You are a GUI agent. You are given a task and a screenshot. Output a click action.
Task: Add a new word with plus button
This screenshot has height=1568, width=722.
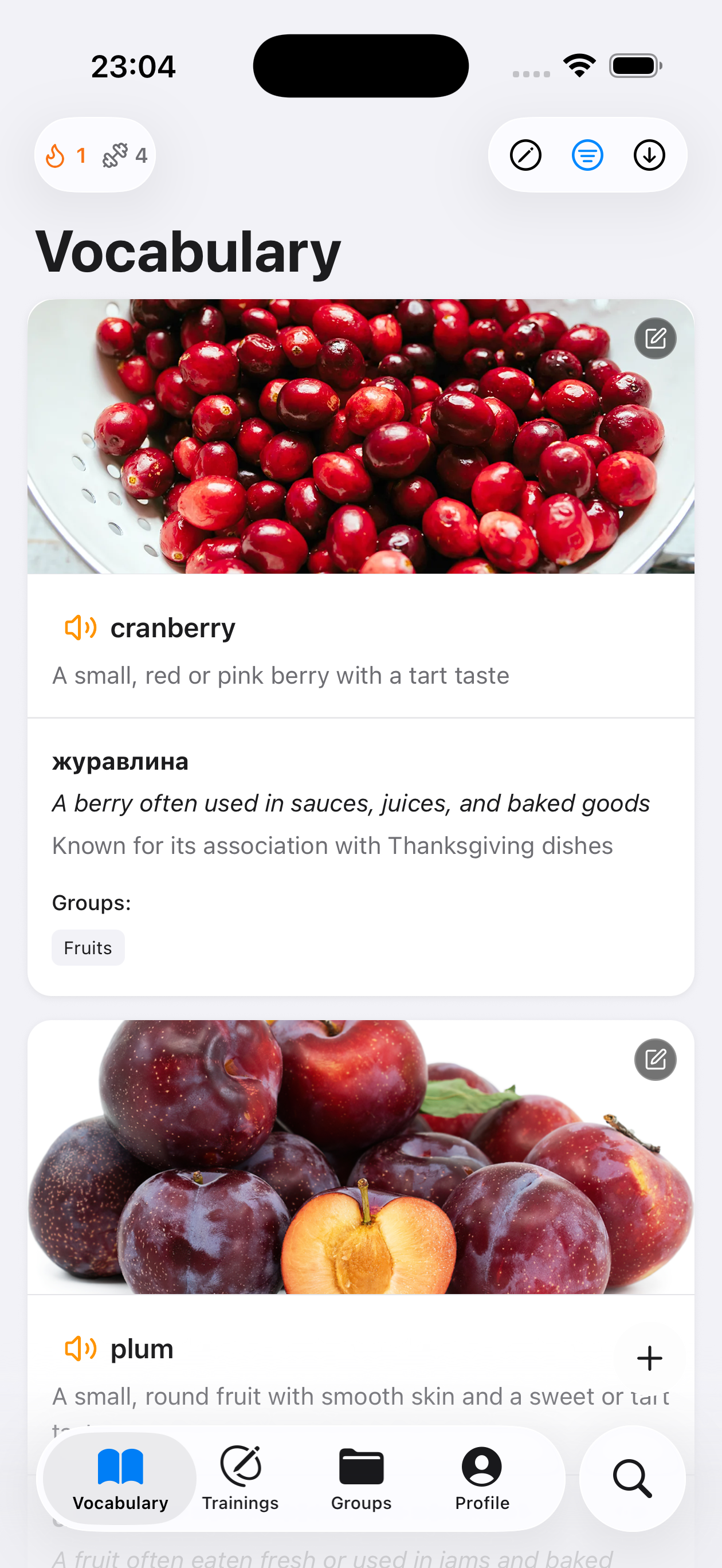point(649,1359)
